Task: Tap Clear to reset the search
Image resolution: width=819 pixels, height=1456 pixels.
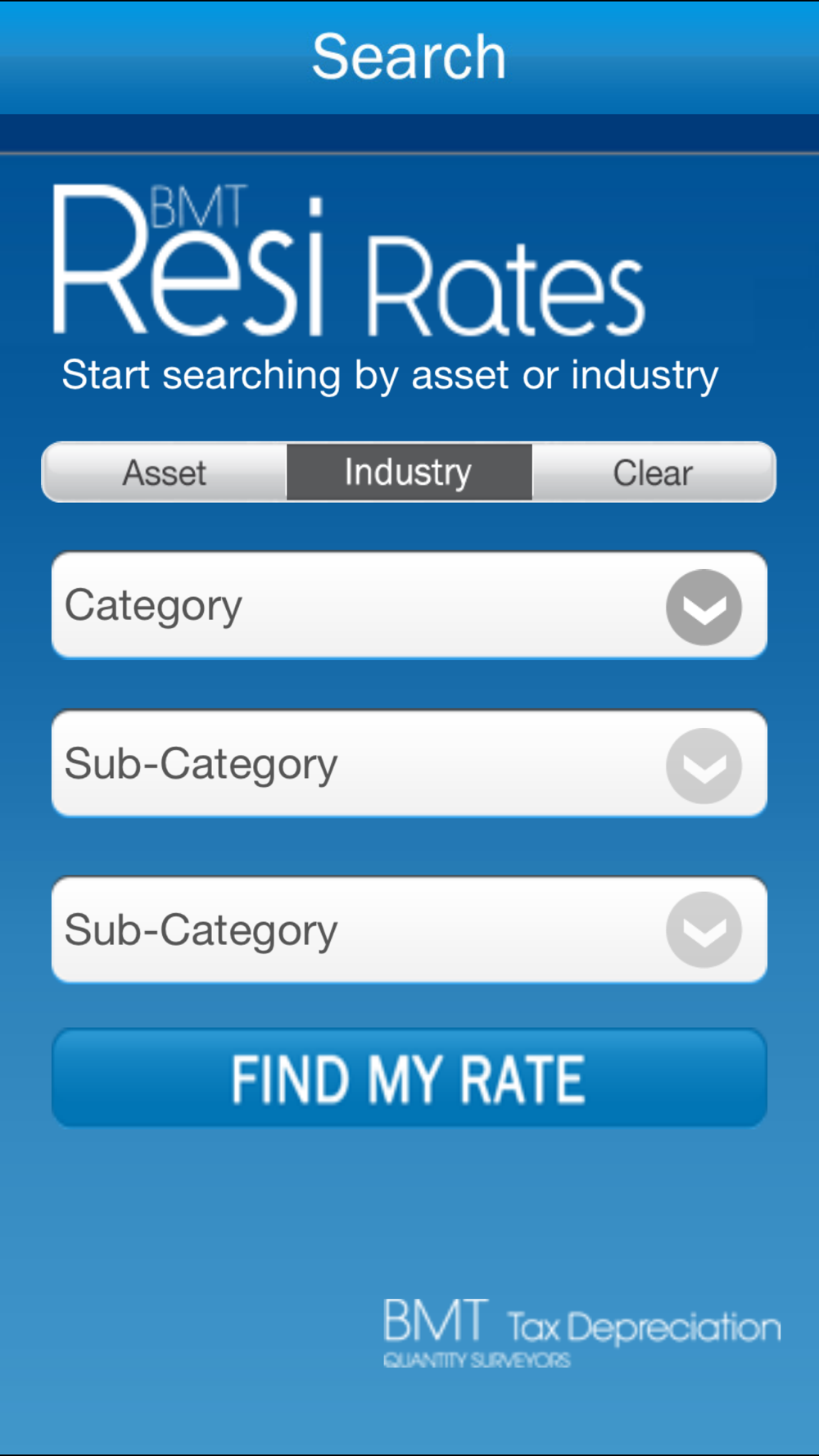Action: pos(653,473)
